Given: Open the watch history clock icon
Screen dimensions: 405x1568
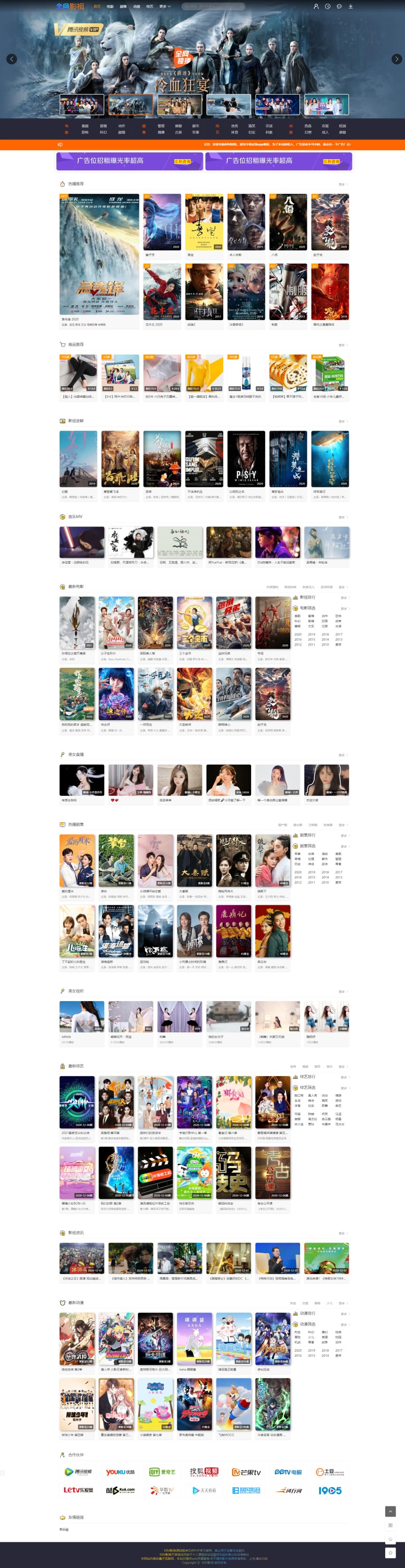Looking at the screenshot, I should click(x=327, y=6).
